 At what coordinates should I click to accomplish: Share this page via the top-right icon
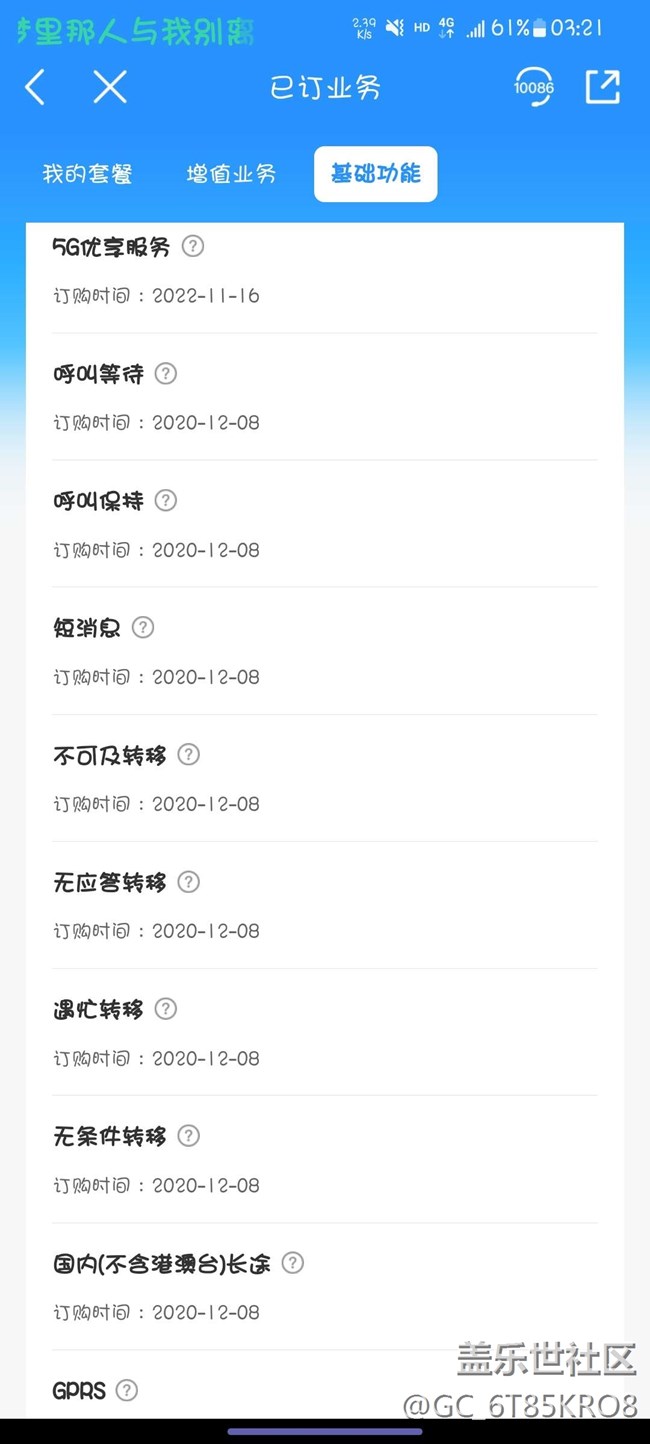(603, 87)
